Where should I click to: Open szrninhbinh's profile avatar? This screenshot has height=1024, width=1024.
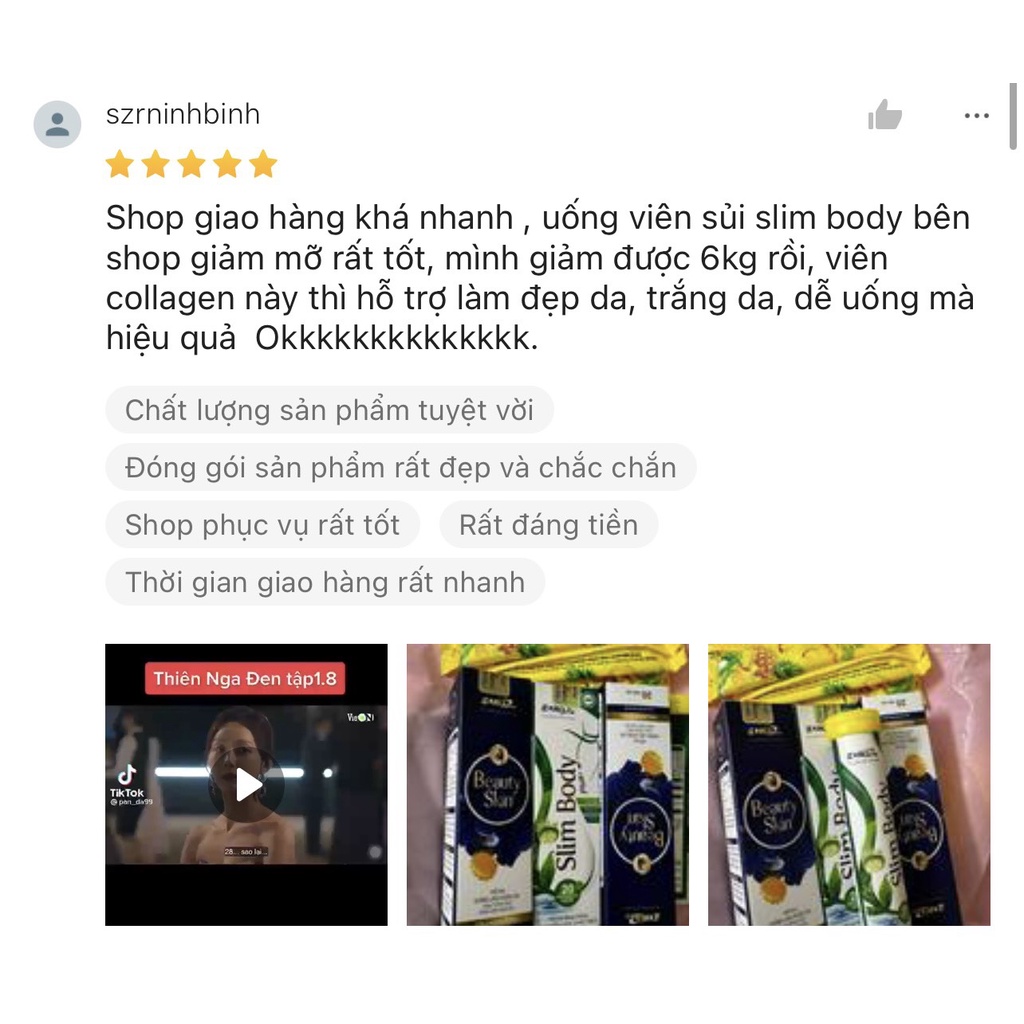(57, 125)
